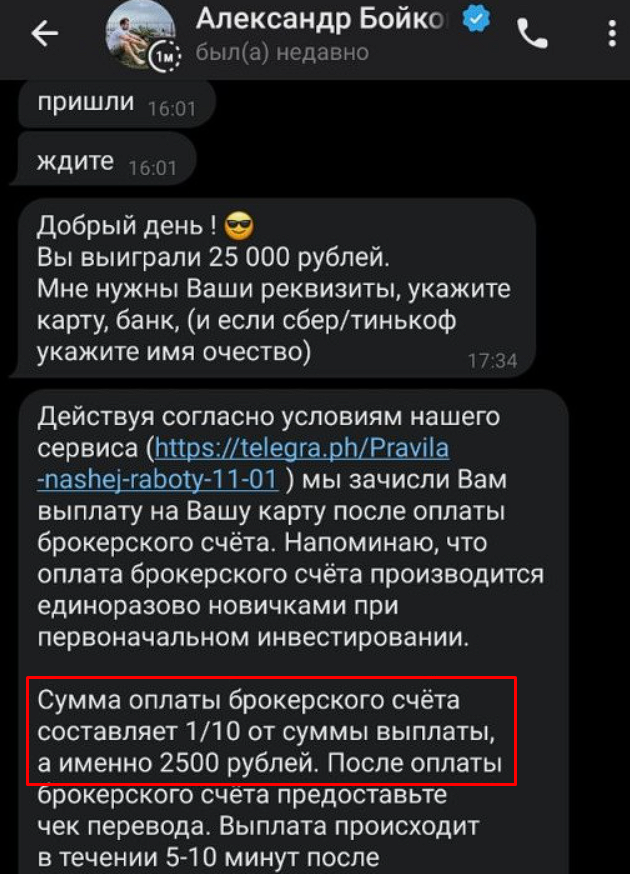Open the chat overflow menu
Viewport: 630px width, 874px height.
(x=612, y=34)
